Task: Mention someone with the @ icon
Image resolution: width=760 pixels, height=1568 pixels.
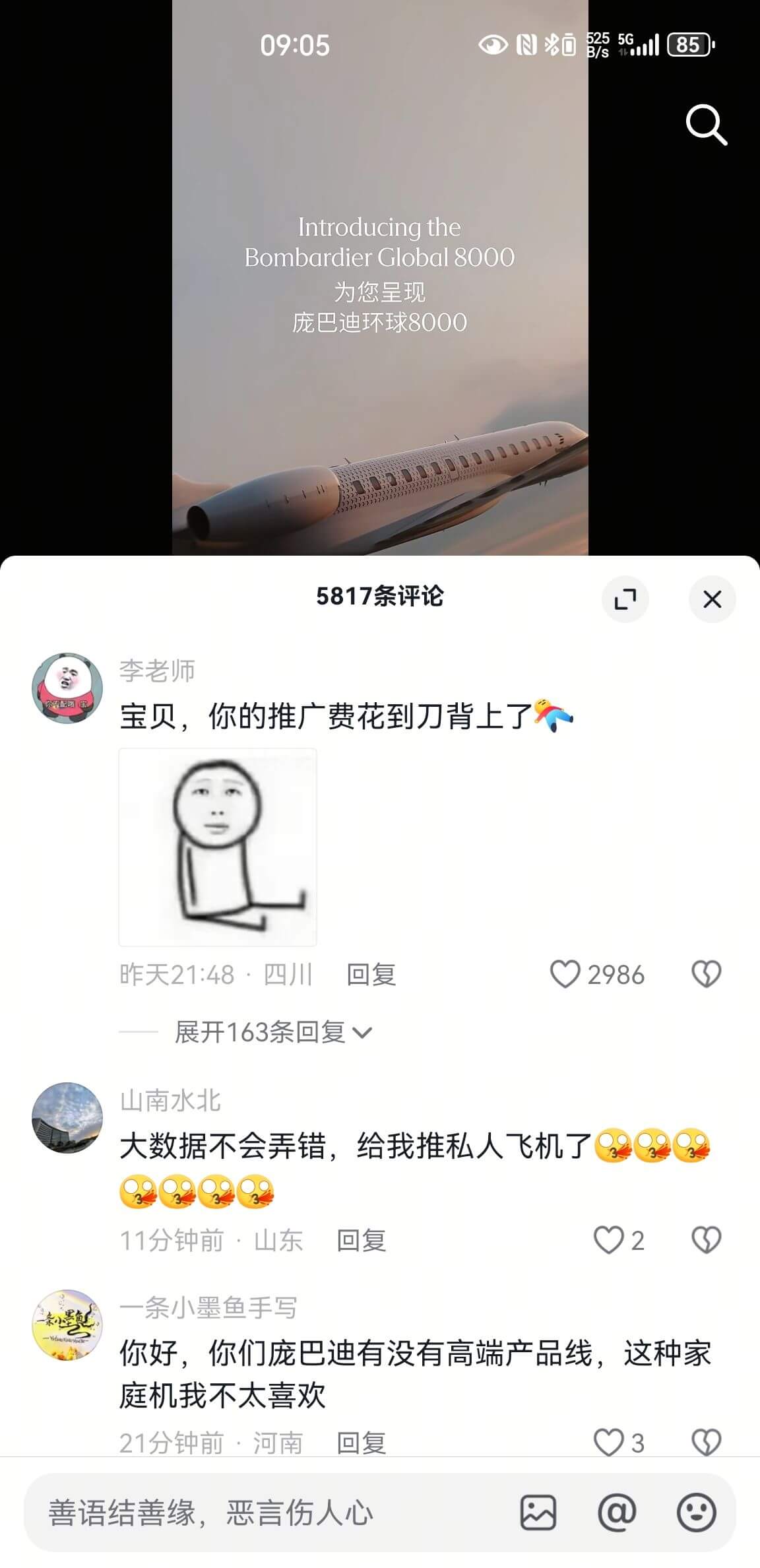Action: [x=617, y=1513]
